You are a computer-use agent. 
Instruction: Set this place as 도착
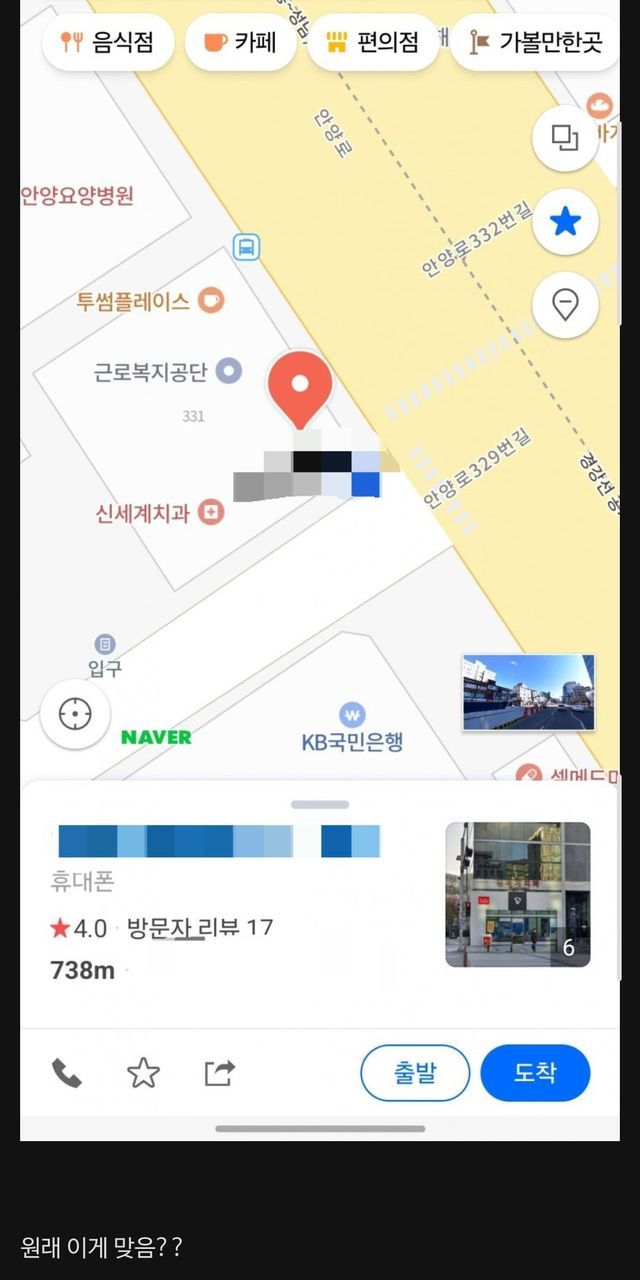pos(535,1073)
